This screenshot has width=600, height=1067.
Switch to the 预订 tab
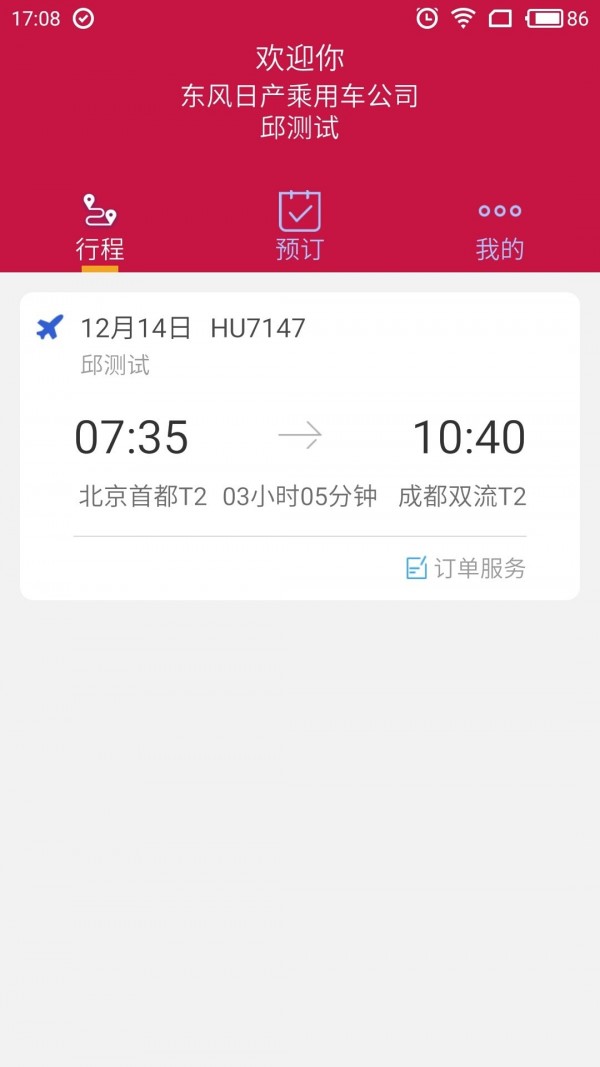[299, 228]
